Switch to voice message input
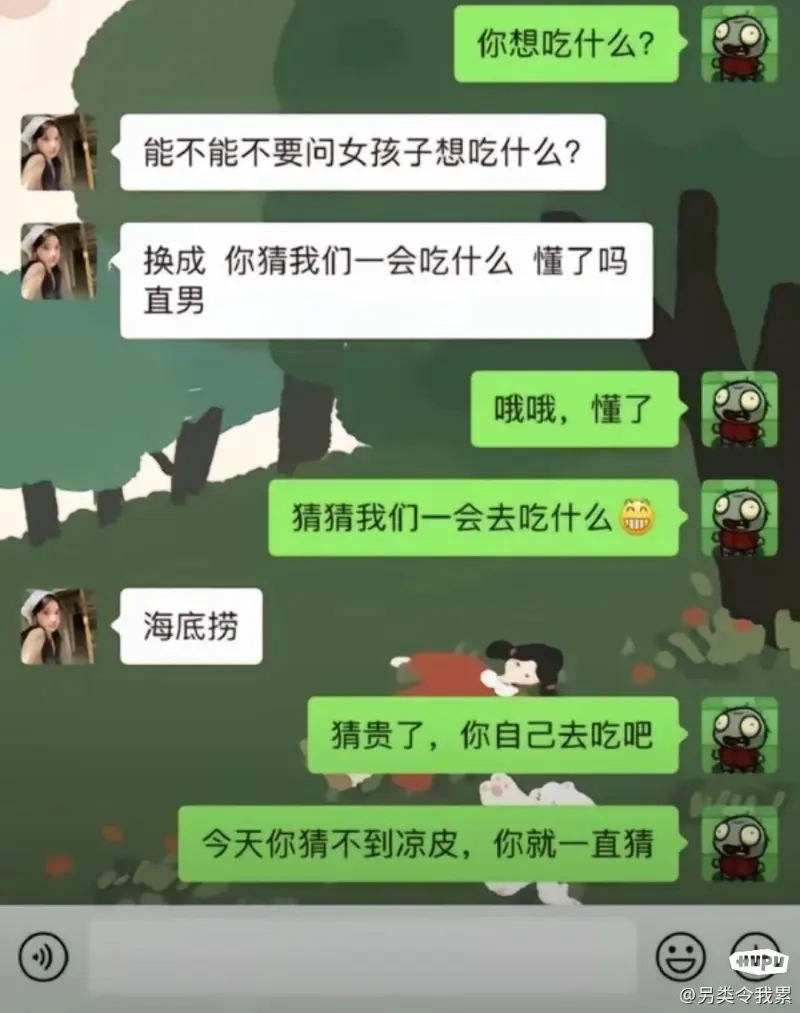 click(x=43, y=956)
